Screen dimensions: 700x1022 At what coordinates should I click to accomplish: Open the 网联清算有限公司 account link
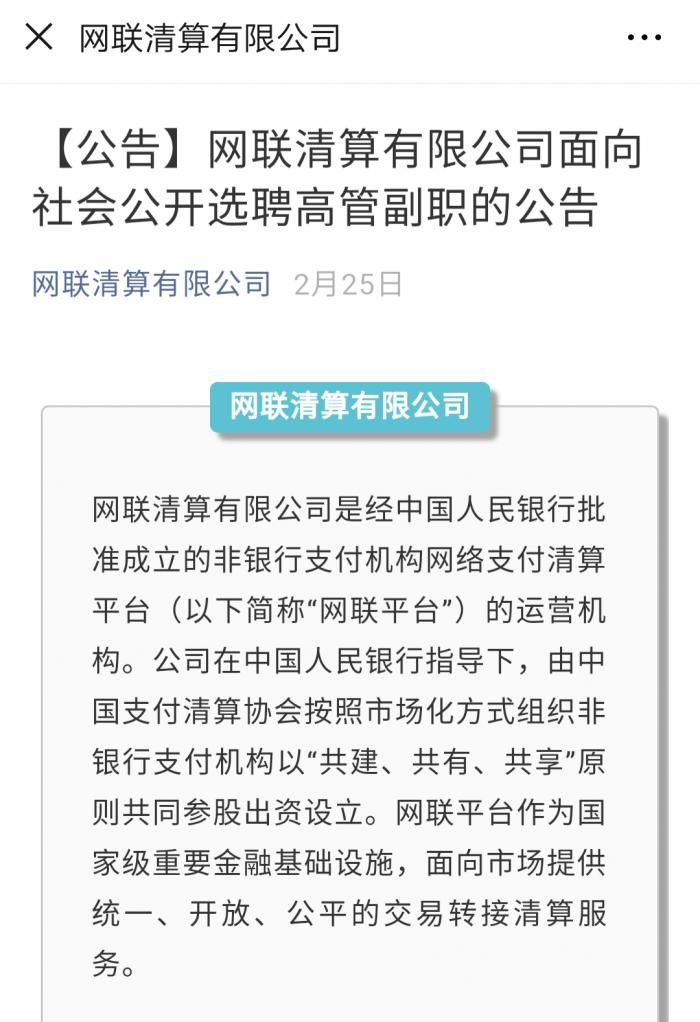click(x=152, y=284)
